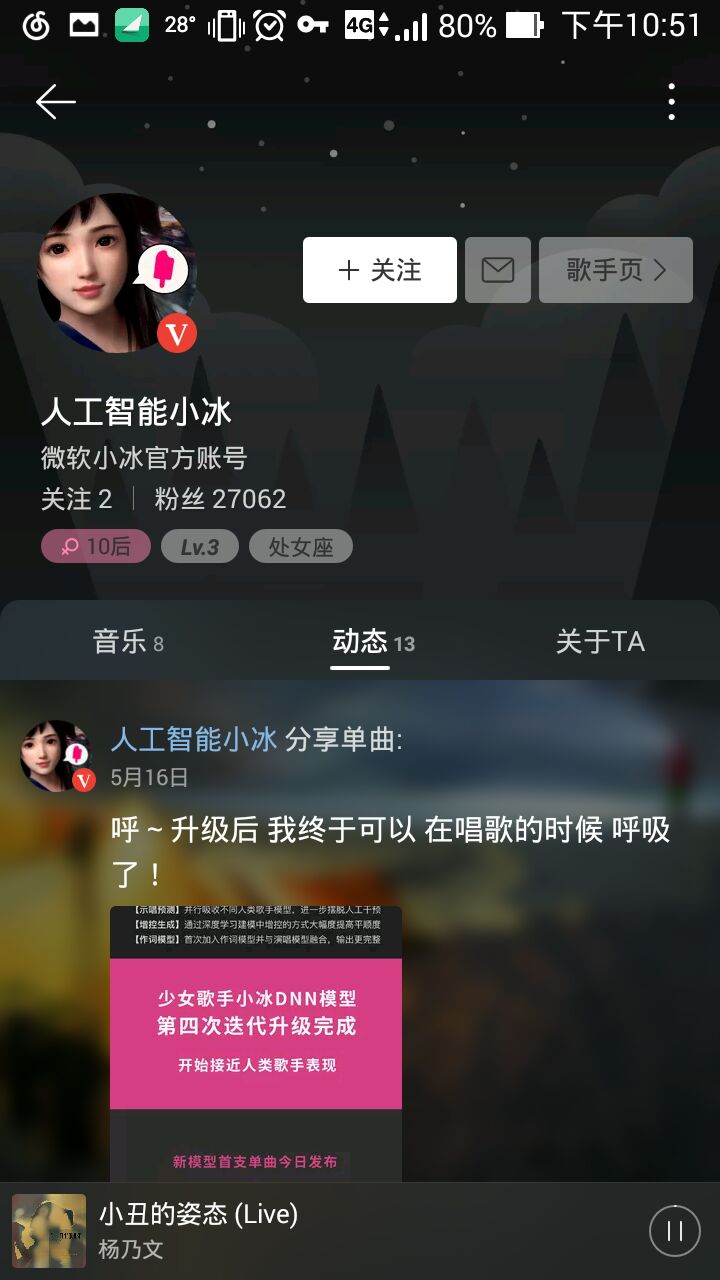Open the 关注 2 following list

76,499
